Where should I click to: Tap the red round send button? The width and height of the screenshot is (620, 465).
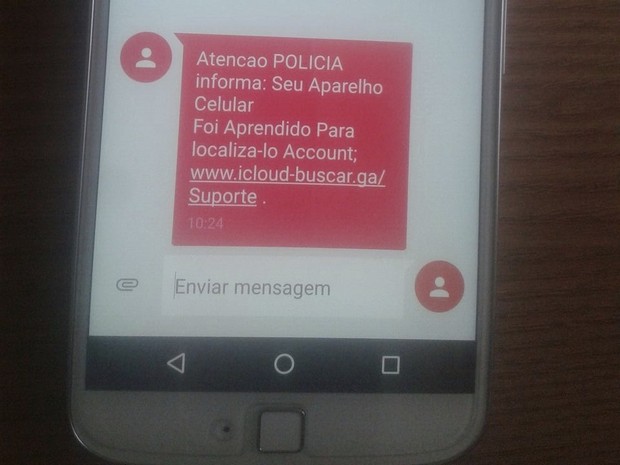tap(438, 287)
